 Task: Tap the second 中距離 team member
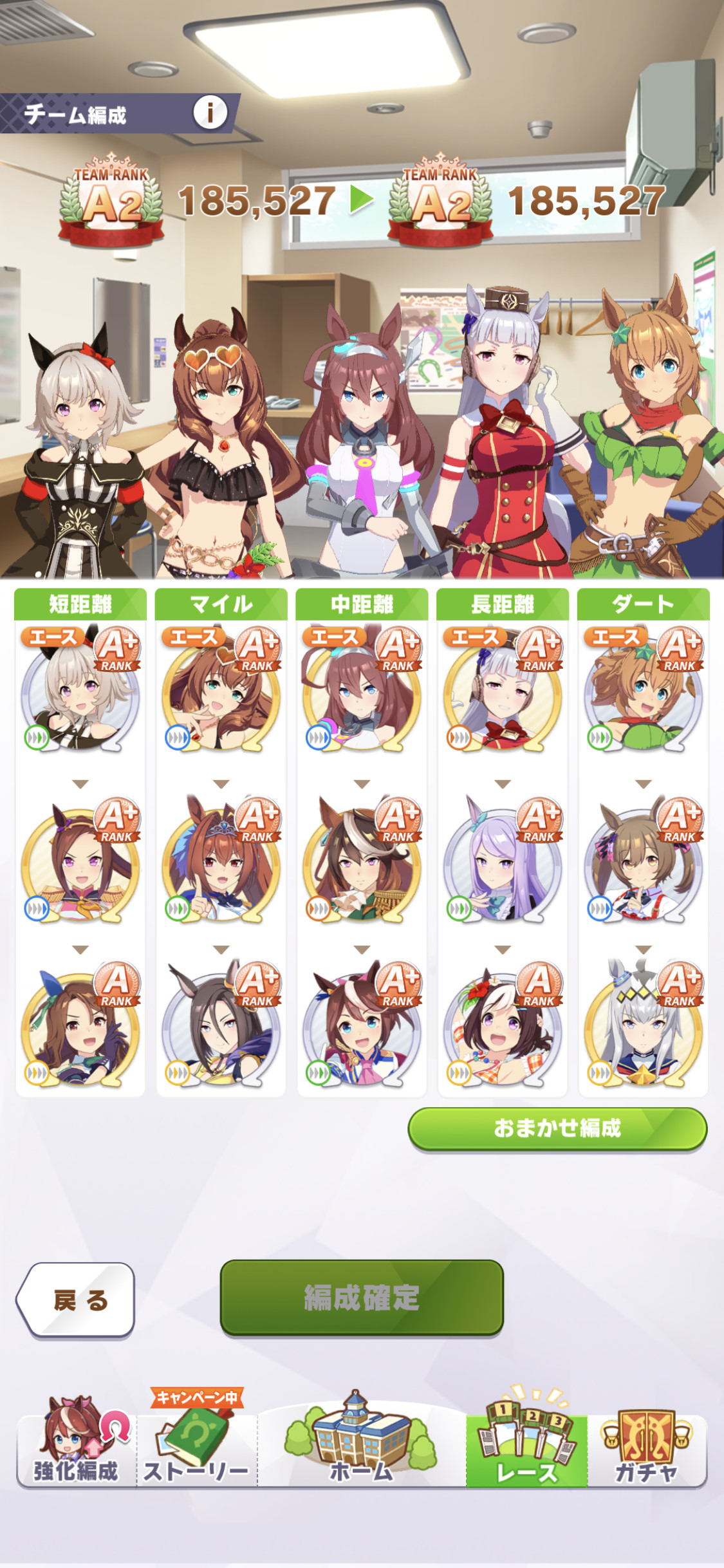coord(362,861)
